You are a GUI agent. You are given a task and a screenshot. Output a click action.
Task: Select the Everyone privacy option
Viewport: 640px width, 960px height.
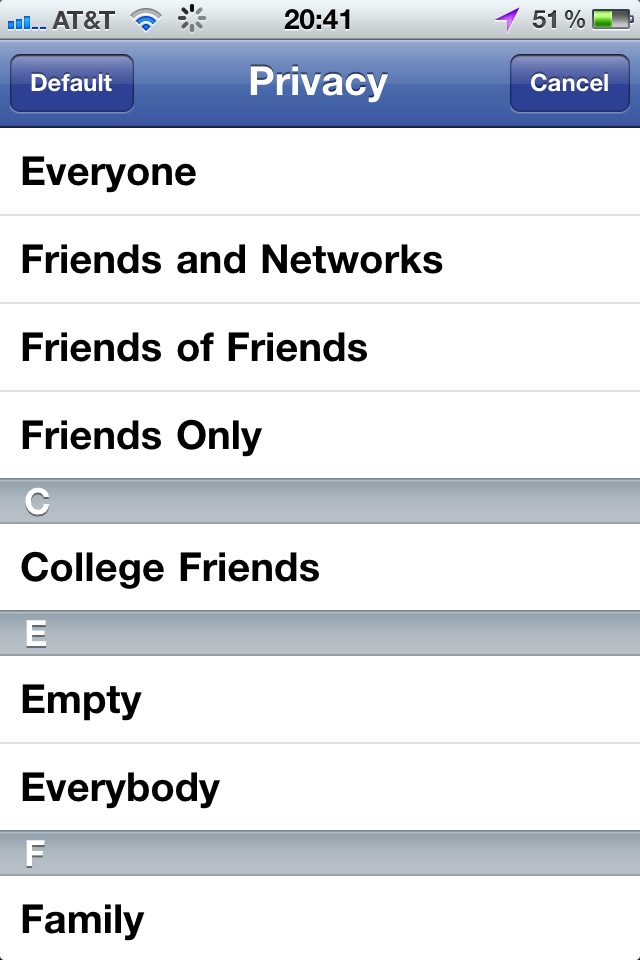point(320,172)
